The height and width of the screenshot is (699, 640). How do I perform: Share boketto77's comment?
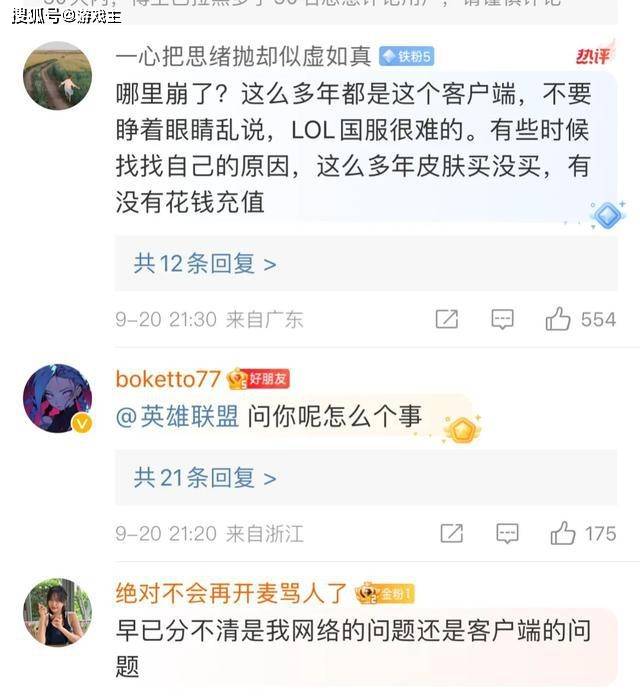tap(452, 533)
